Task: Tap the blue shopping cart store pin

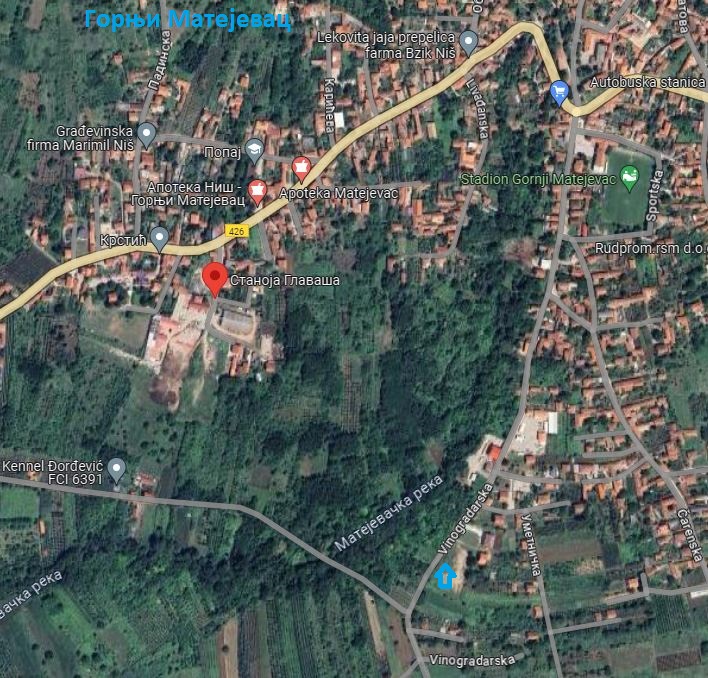Action: click(559, 93)
